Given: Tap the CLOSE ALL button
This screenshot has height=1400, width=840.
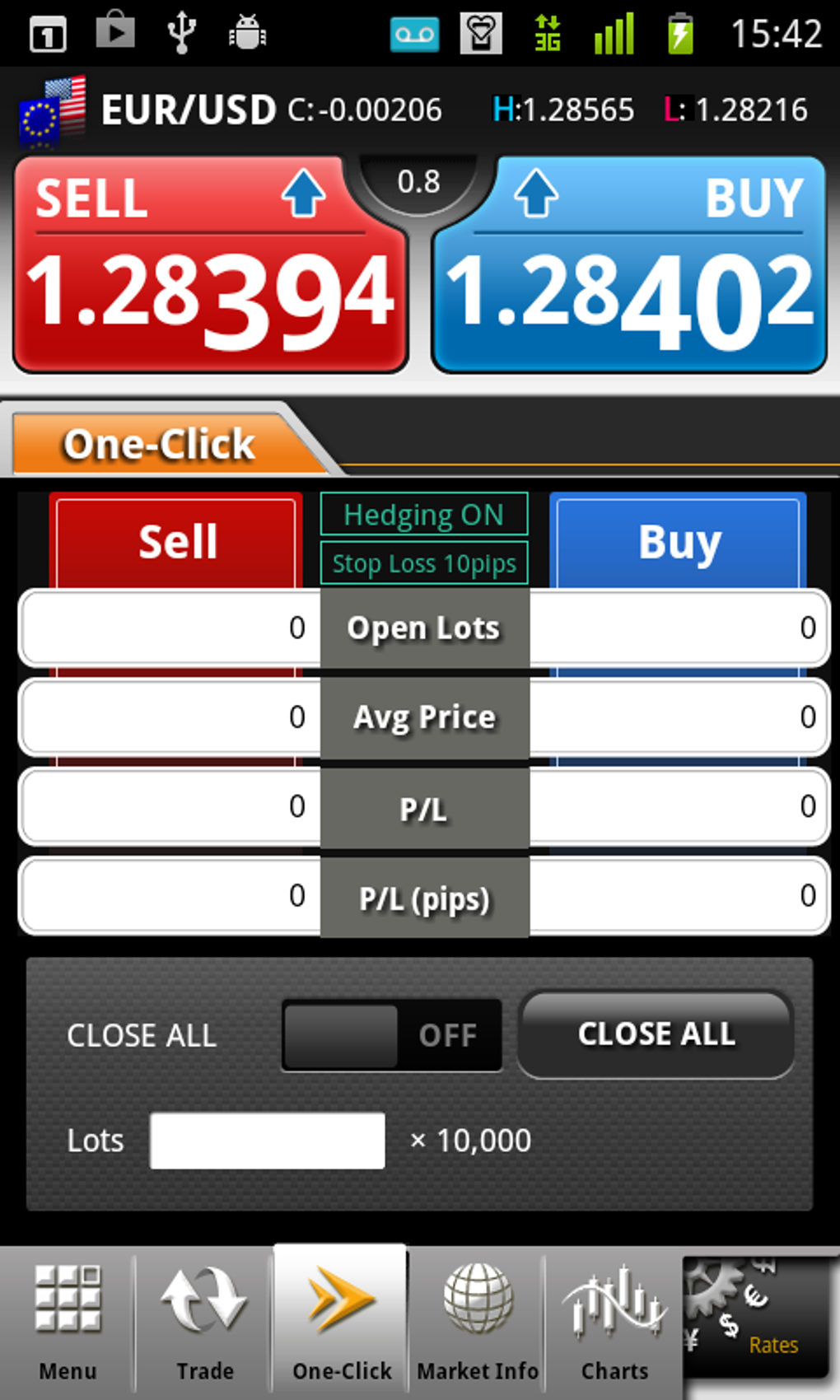Looking at the screenshot, I should click(x=656, y=1034).
